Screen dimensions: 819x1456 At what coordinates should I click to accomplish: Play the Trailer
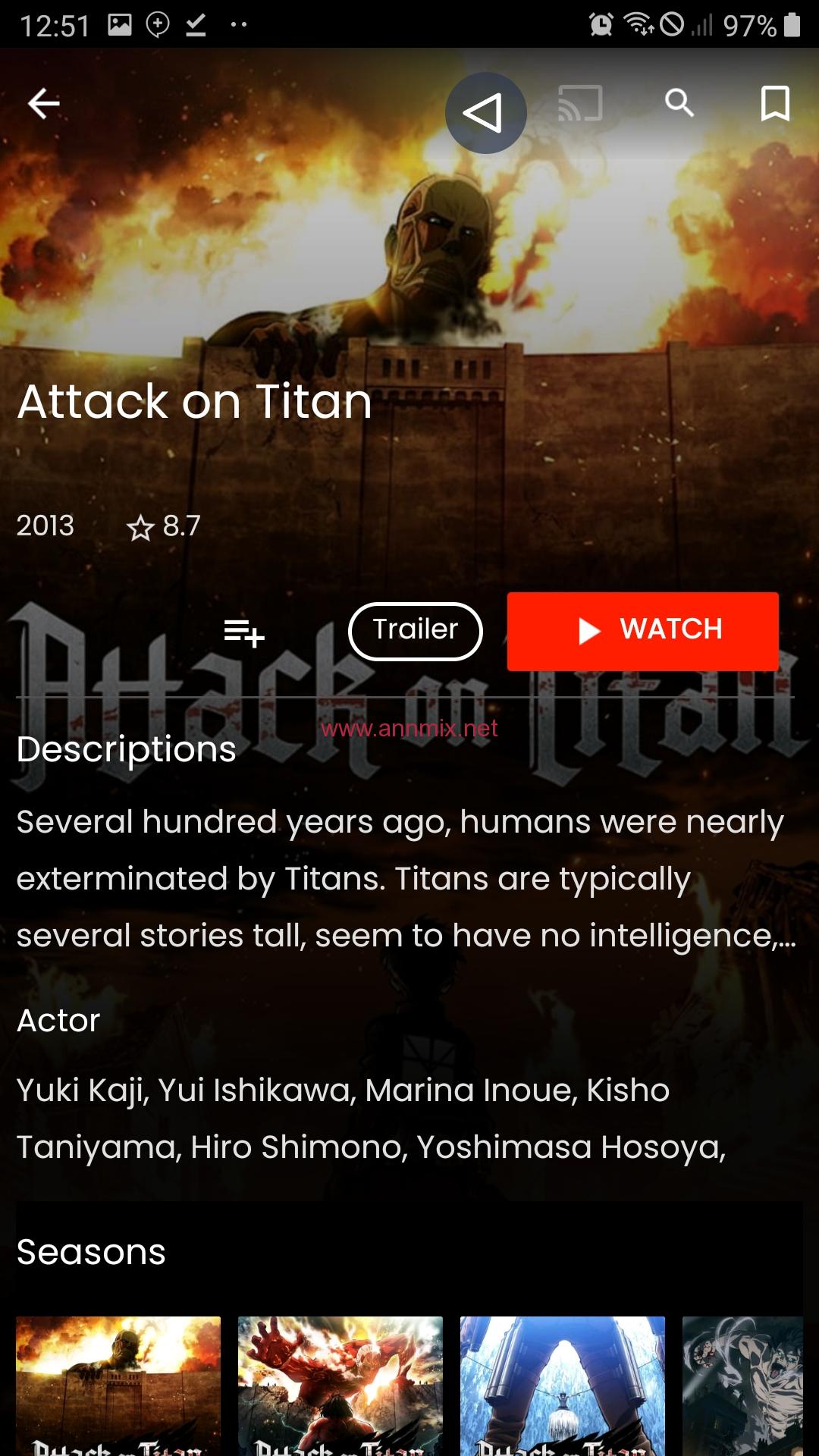(416, 631)
